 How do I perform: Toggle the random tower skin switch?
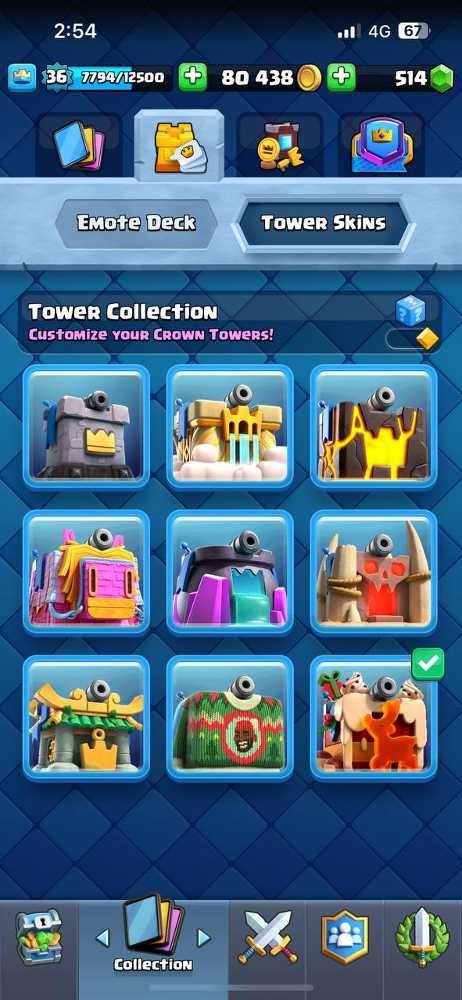pyautogui.click(x=412, y=338)
